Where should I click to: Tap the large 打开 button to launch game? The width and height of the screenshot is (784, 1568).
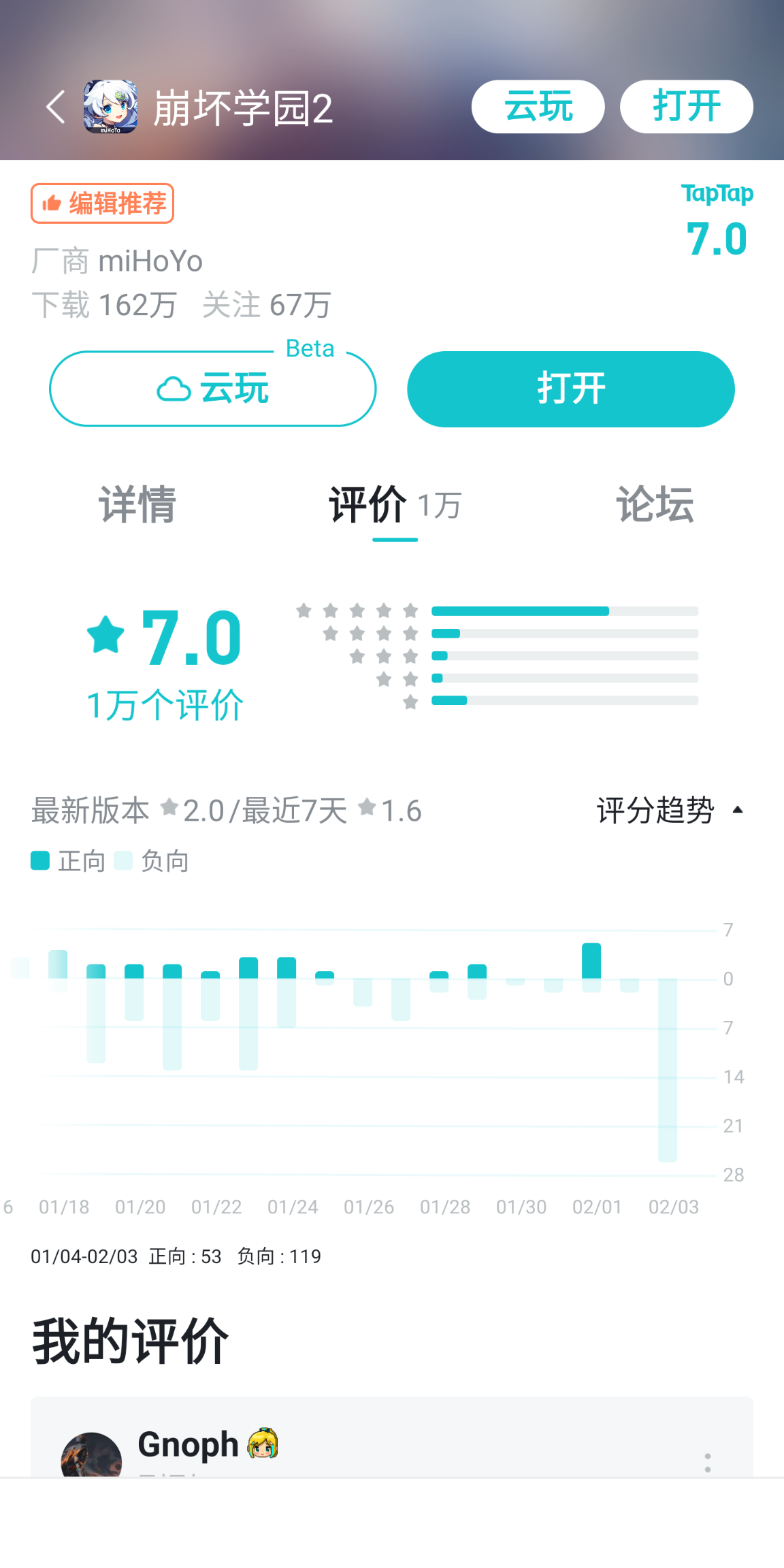570,389
